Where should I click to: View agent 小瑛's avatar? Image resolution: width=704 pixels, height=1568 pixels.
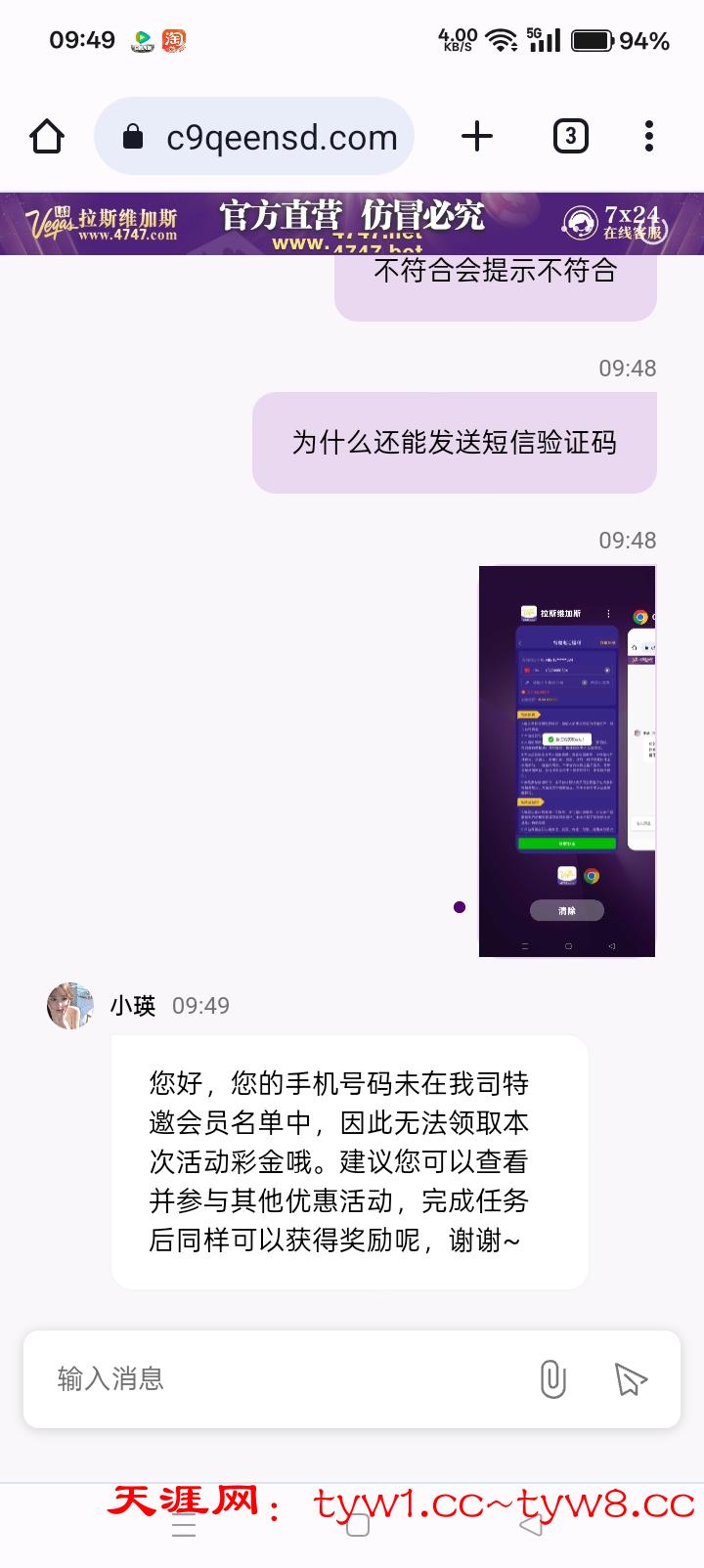click(x=70, y=1006)
